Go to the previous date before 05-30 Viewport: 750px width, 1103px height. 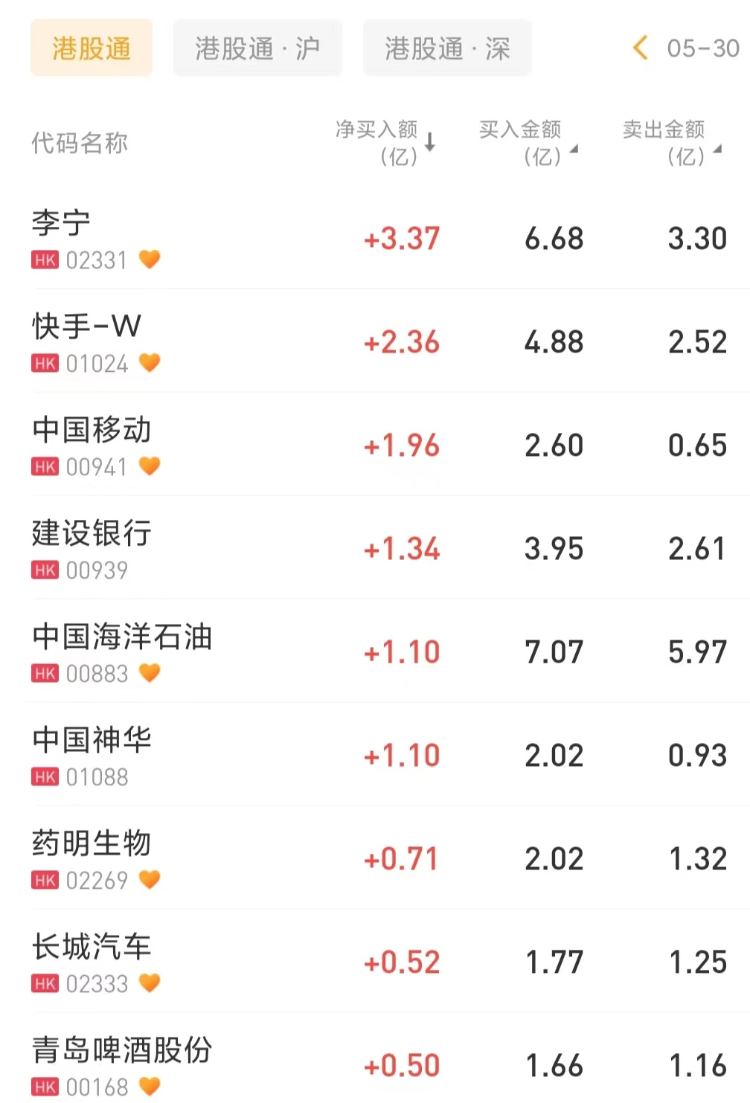point(641,47)
